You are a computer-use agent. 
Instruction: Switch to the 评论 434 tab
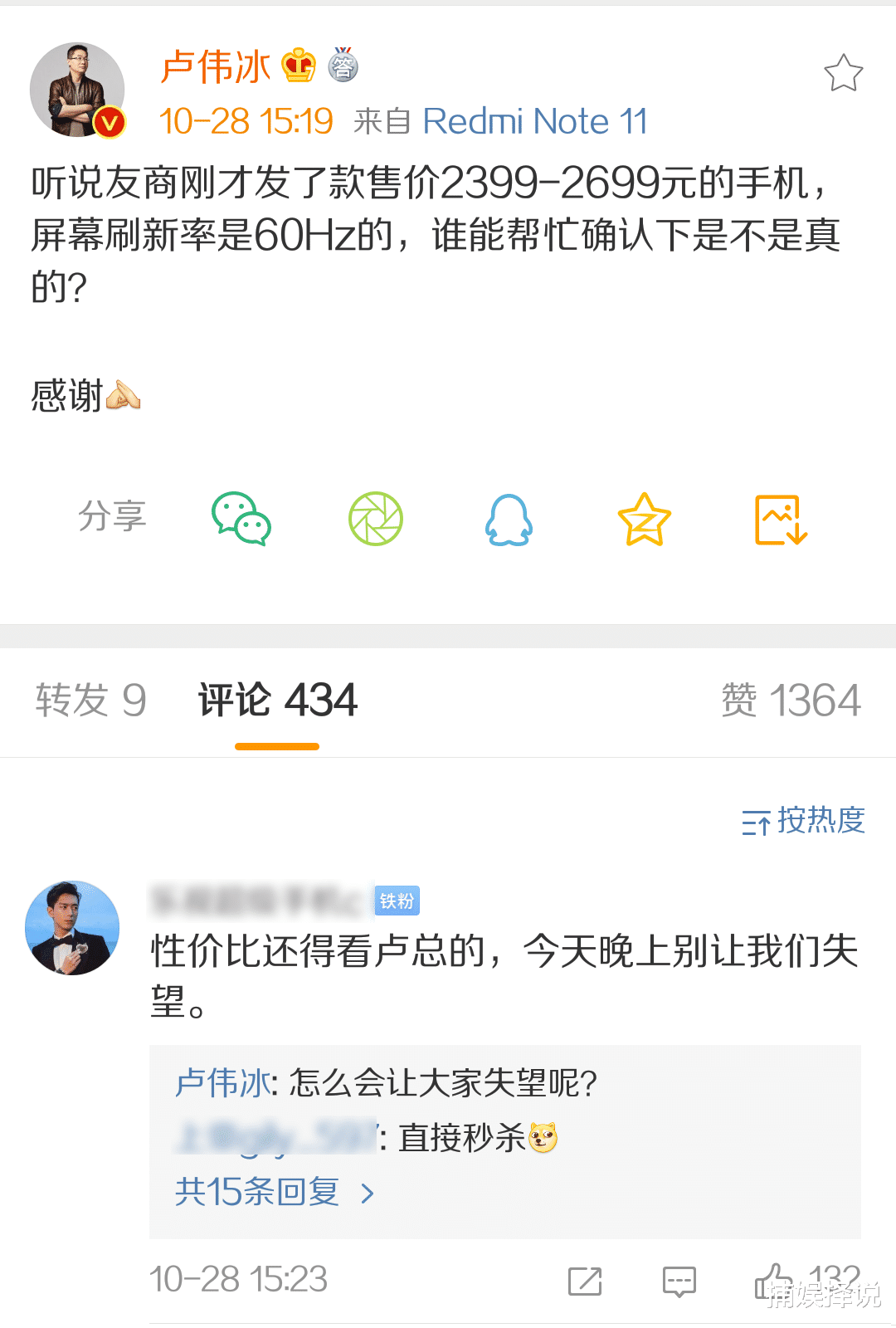(276, 700)
